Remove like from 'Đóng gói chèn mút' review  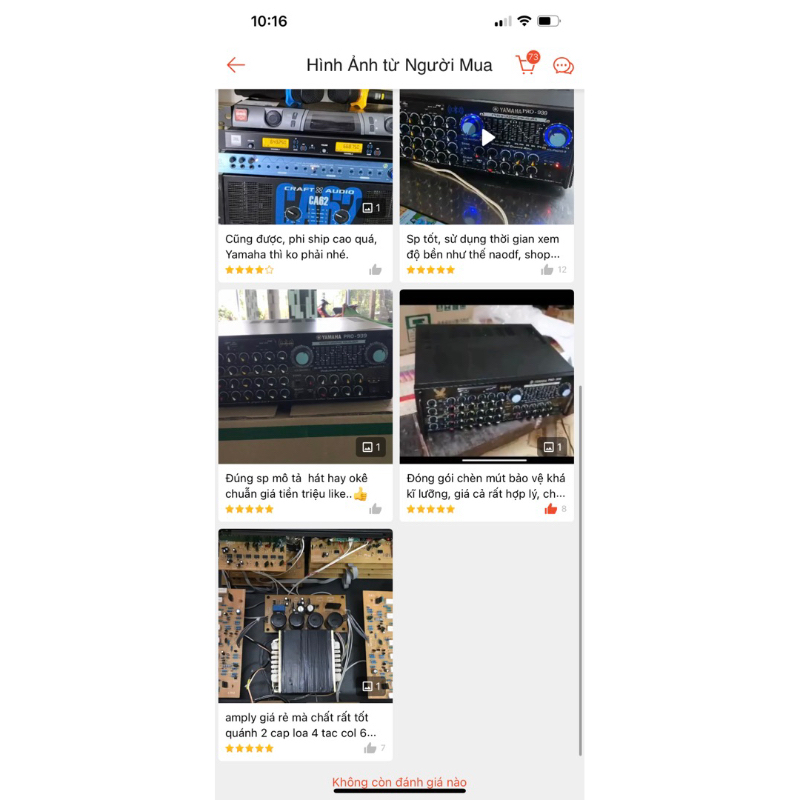(550, 509)
